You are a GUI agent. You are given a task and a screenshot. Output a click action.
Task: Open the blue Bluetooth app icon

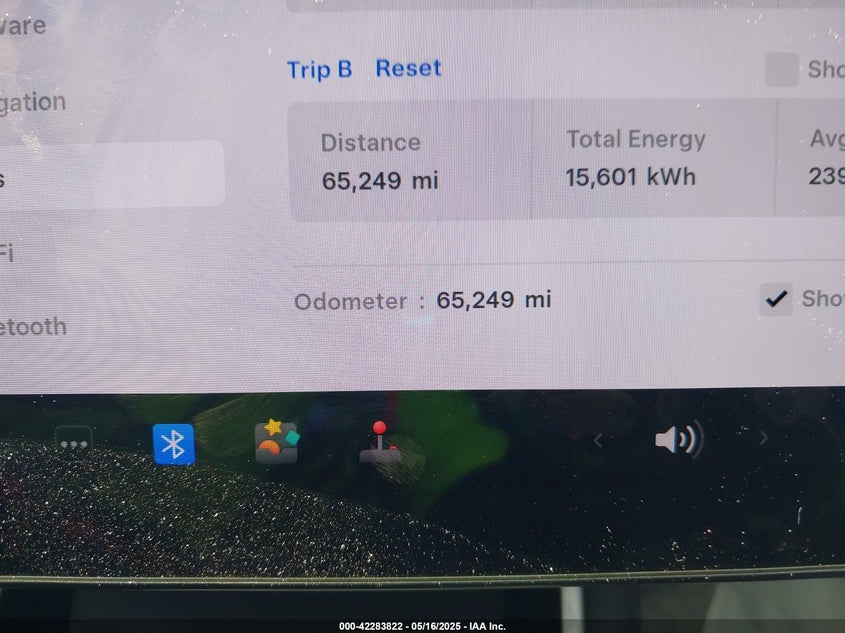coord(174,444)
